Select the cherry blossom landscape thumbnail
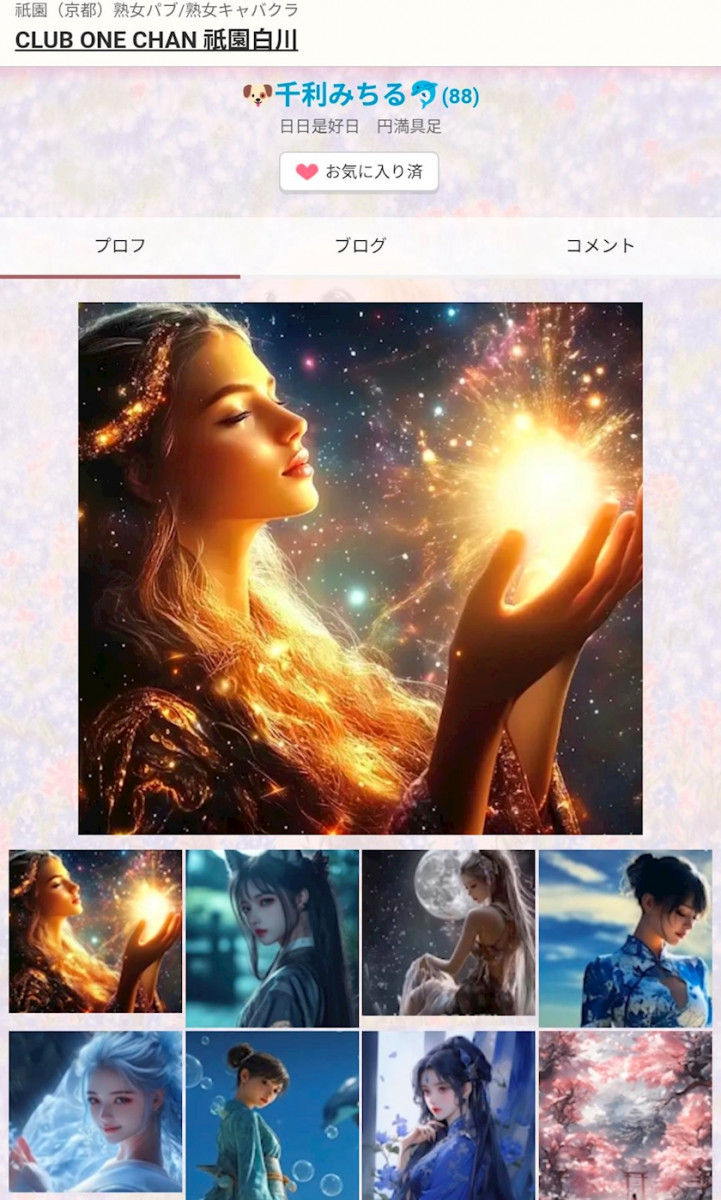The width and height of the screenshot is (721, 1200). coord(625,1114)
